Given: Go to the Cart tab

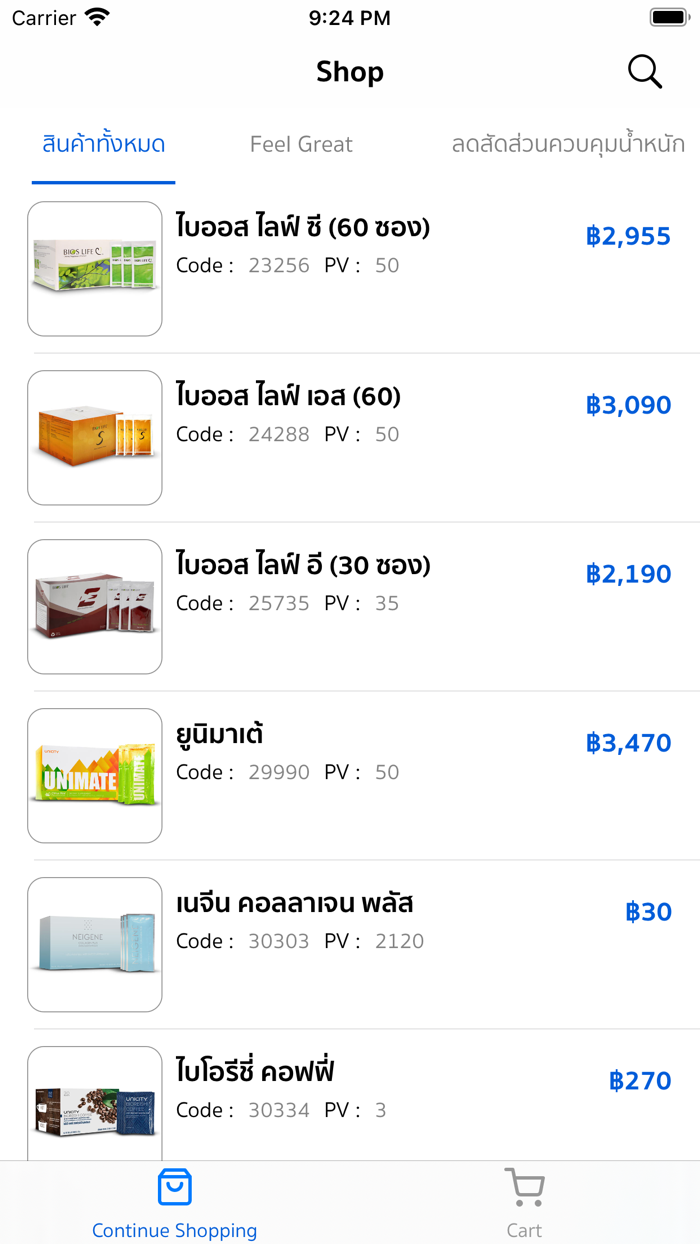Looking at the screenshot, I should [x=524, y=1203].
